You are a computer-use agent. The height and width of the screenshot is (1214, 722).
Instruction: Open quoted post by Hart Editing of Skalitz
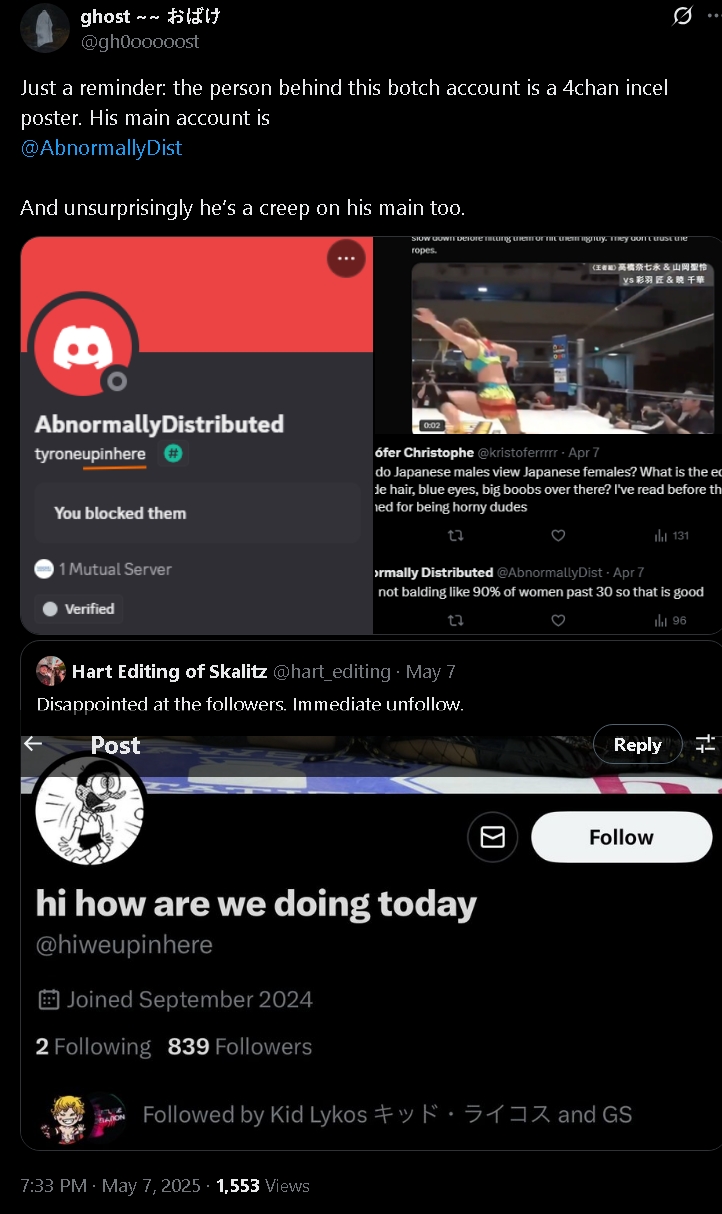[371, 895]
